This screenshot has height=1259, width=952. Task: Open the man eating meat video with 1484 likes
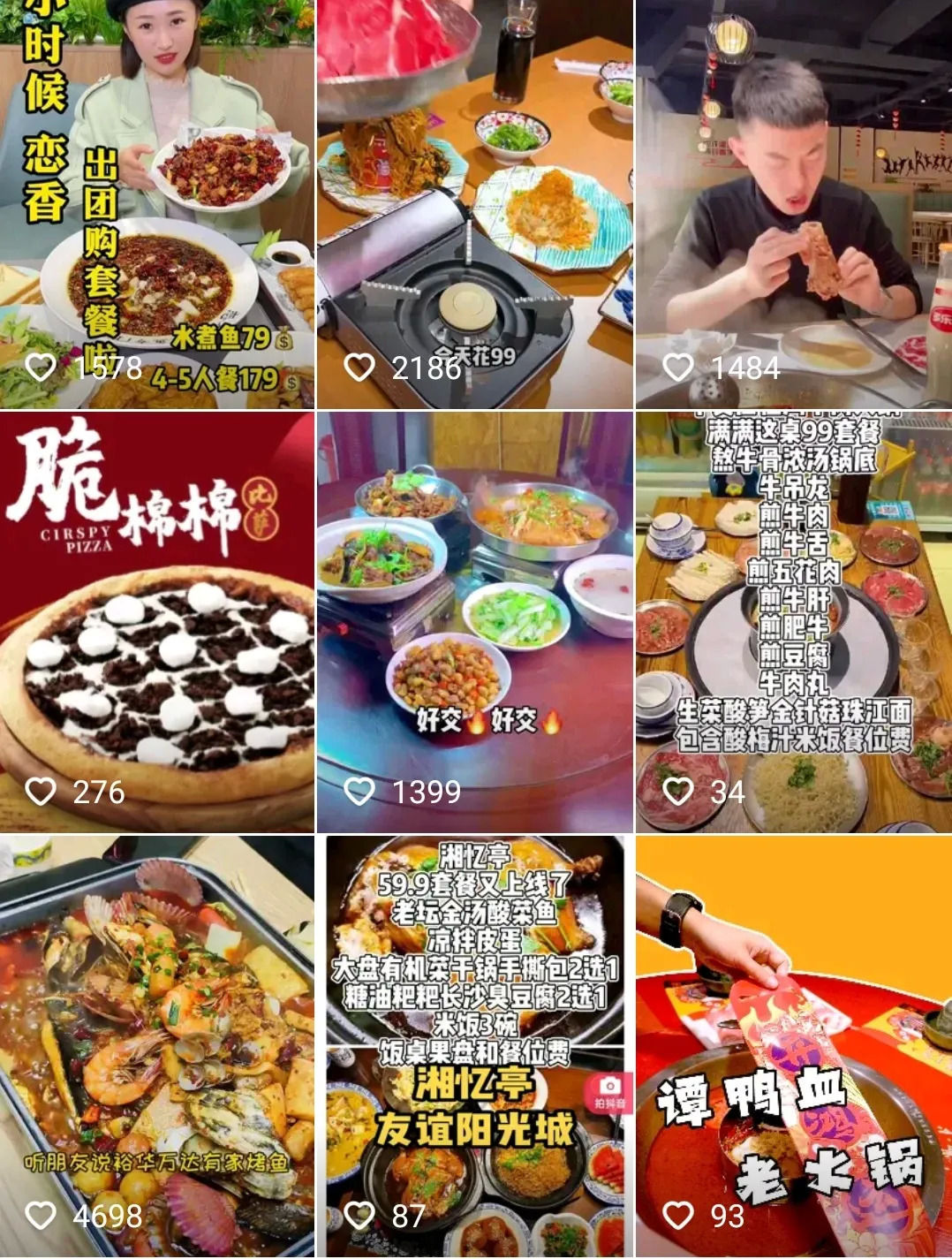[793, 203]
